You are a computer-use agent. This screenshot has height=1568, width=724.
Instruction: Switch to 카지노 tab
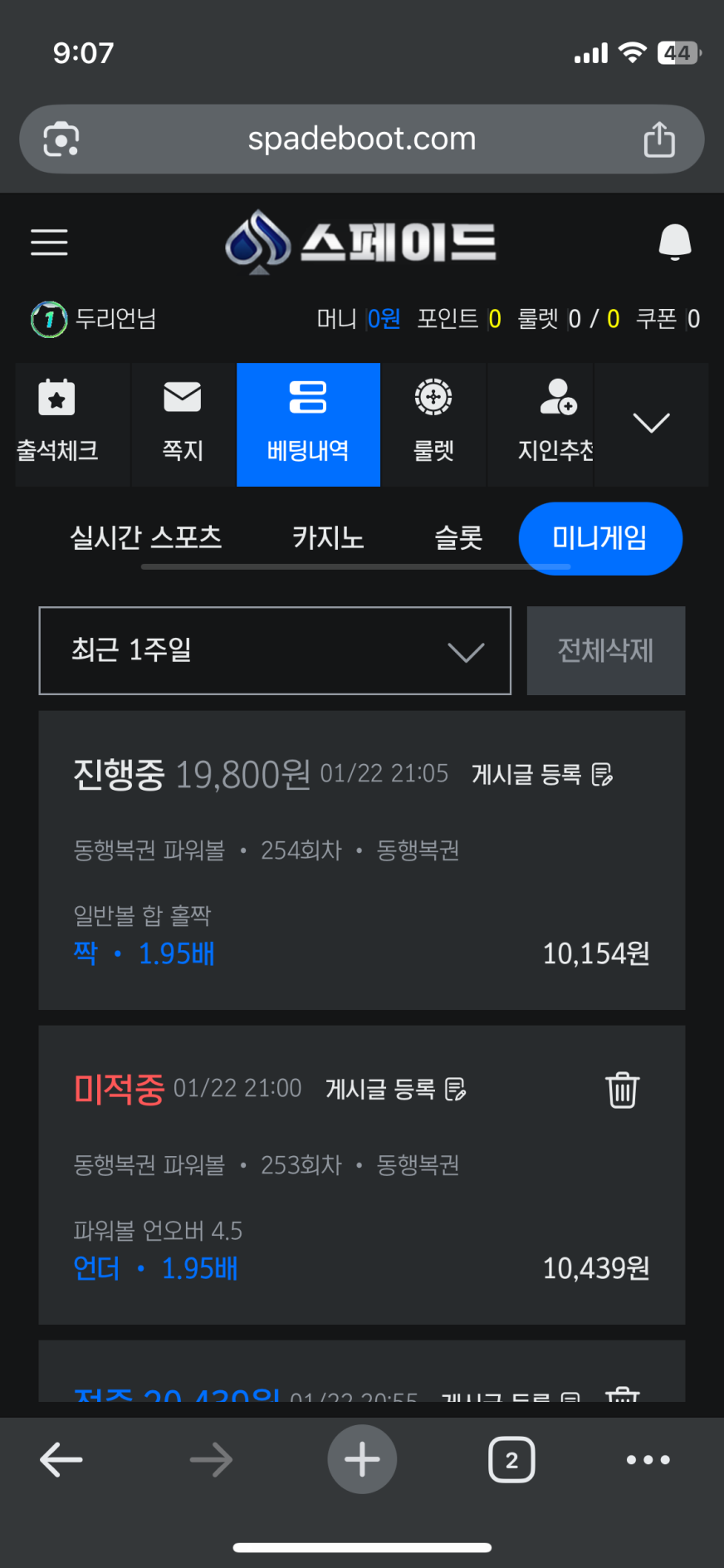point(328,538)
